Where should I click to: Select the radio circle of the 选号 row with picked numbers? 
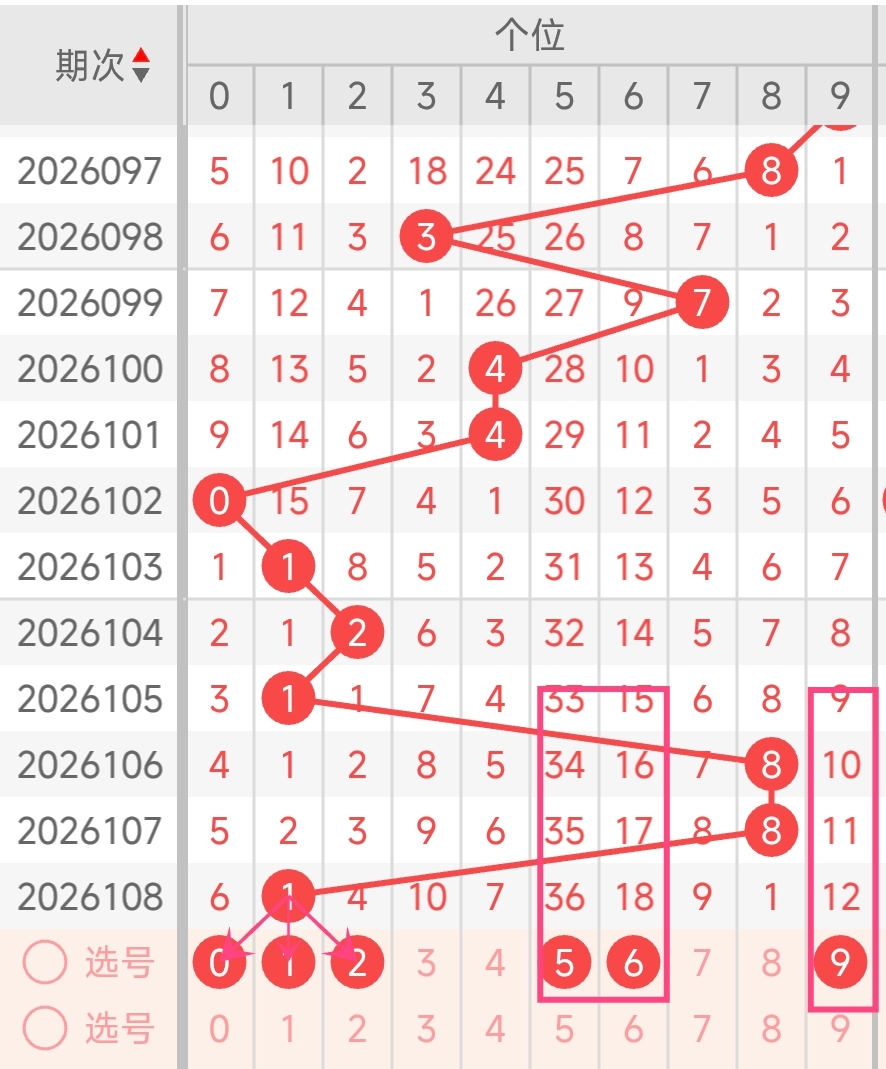[44, 962]
